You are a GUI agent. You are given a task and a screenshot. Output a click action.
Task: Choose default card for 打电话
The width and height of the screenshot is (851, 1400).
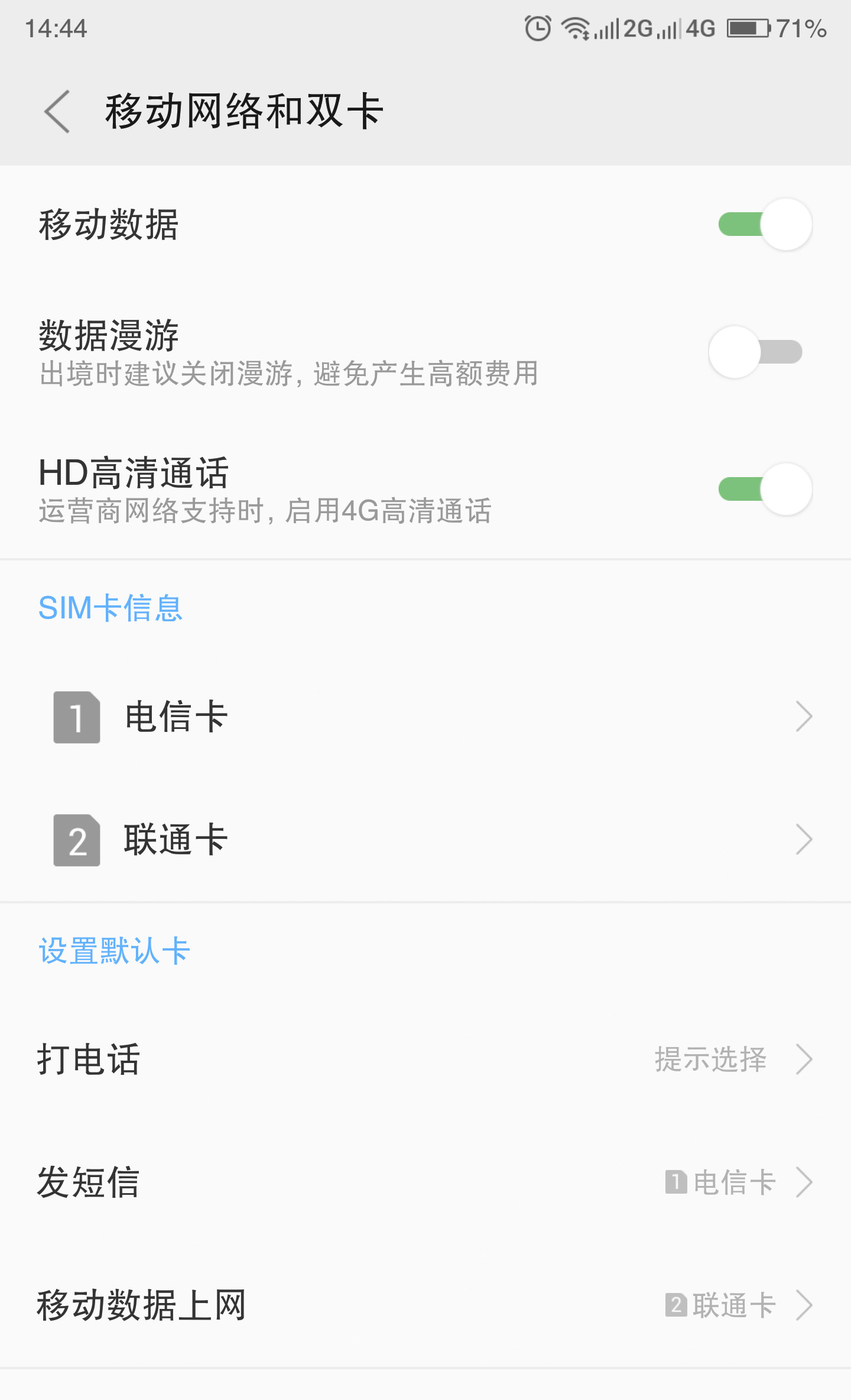pyautogui.click(x=425, y=1059)
